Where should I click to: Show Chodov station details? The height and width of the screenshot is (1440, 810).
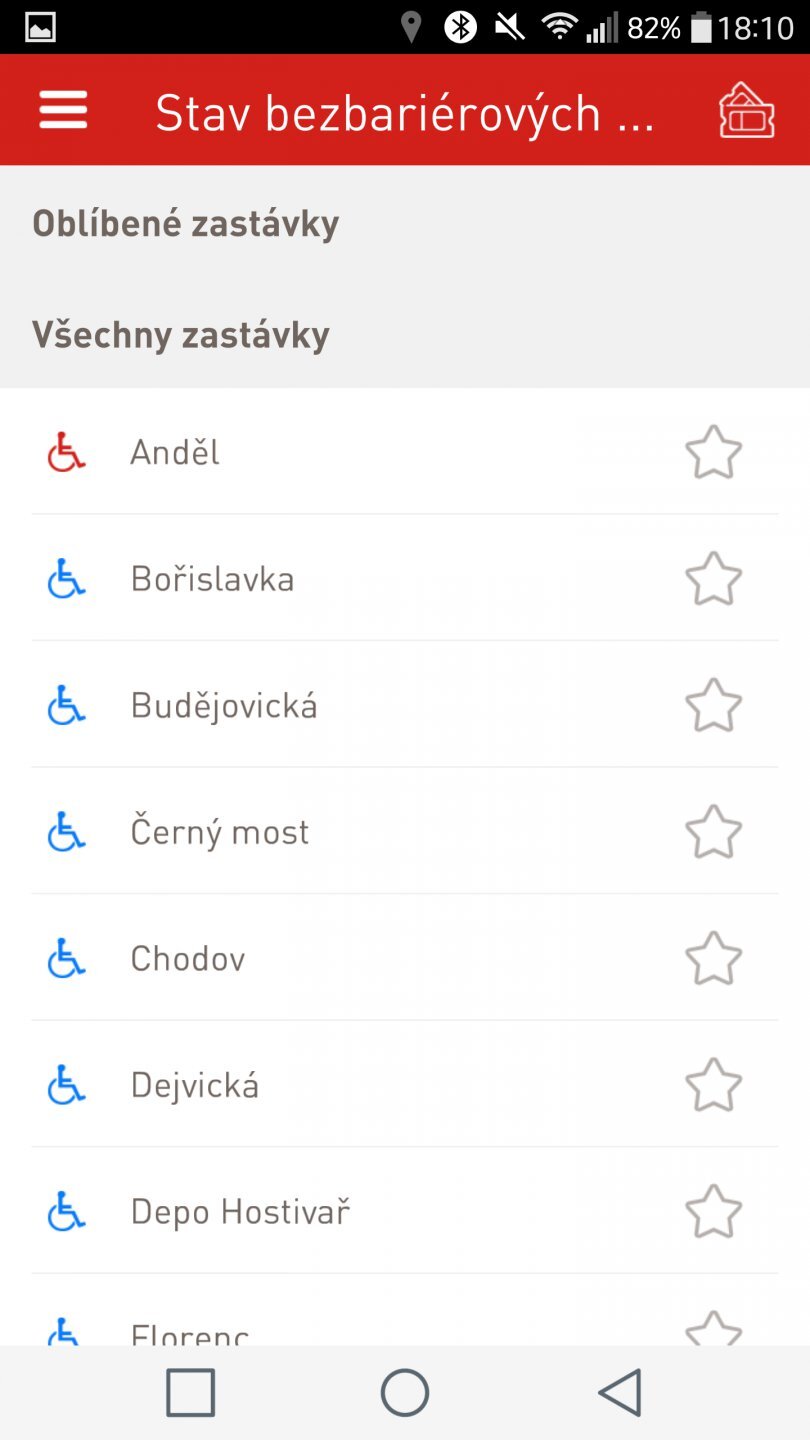(188, 959)
